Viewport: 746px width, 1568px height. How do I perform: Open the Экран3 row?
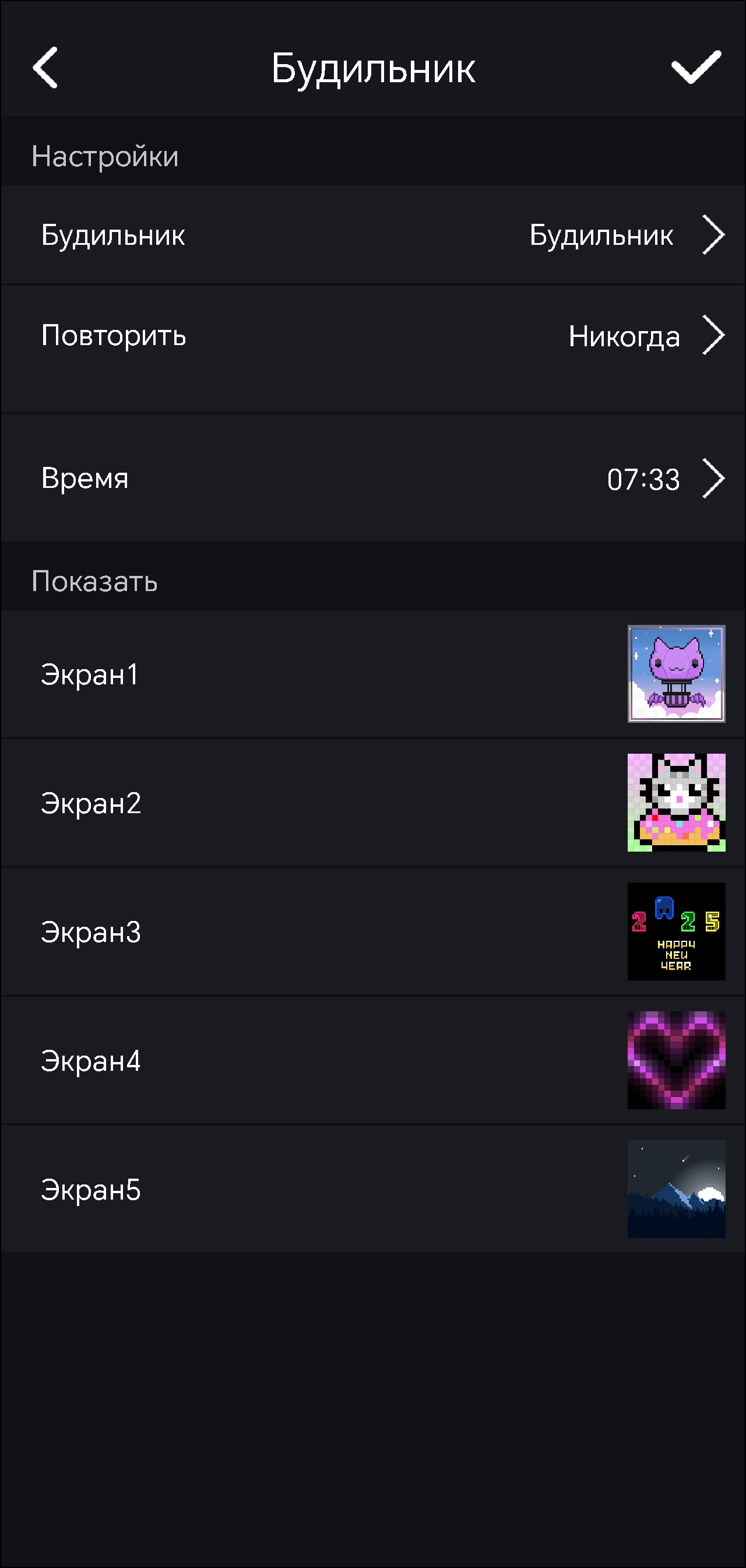click(x=372, y=931)
